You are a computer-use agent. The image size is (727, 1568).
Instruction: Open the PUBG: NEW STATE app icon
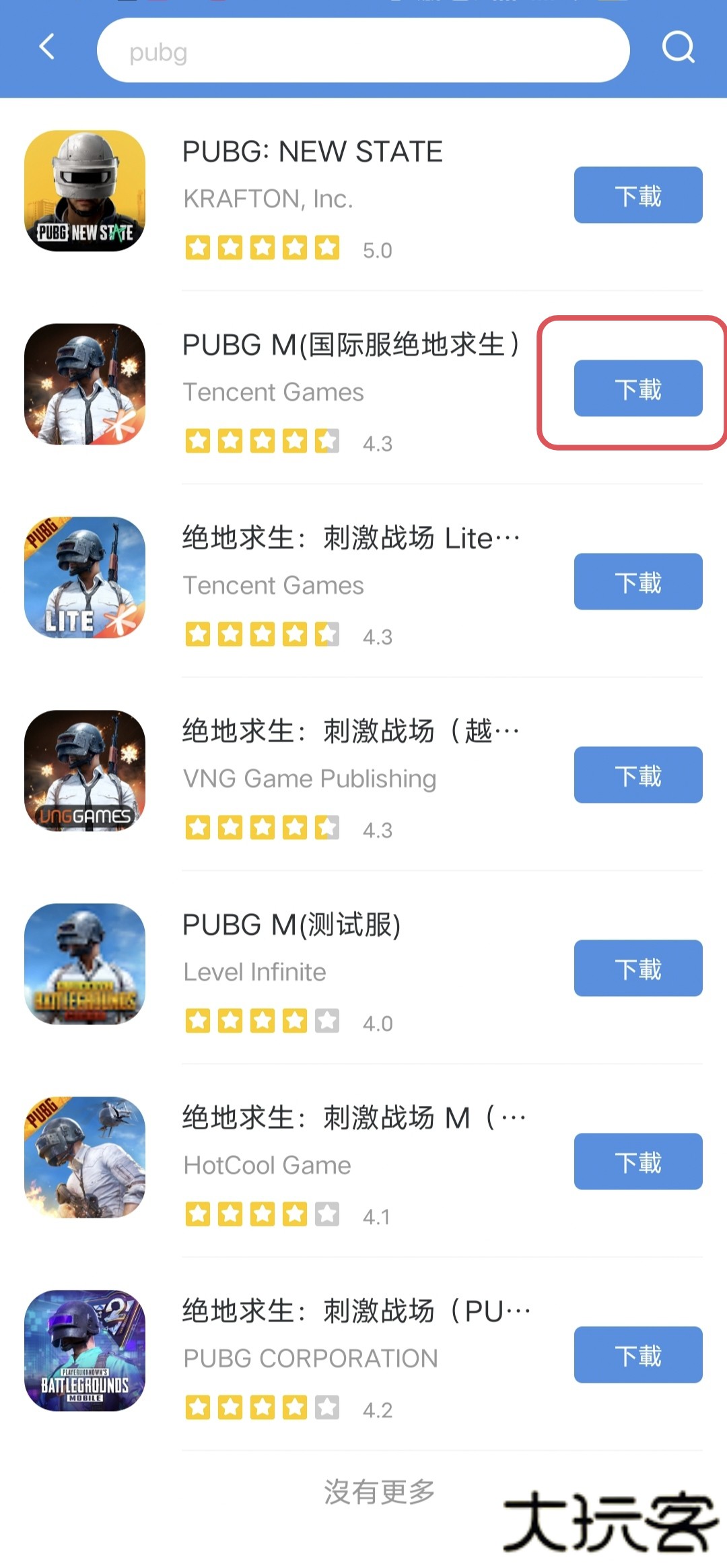coord(83,194)
